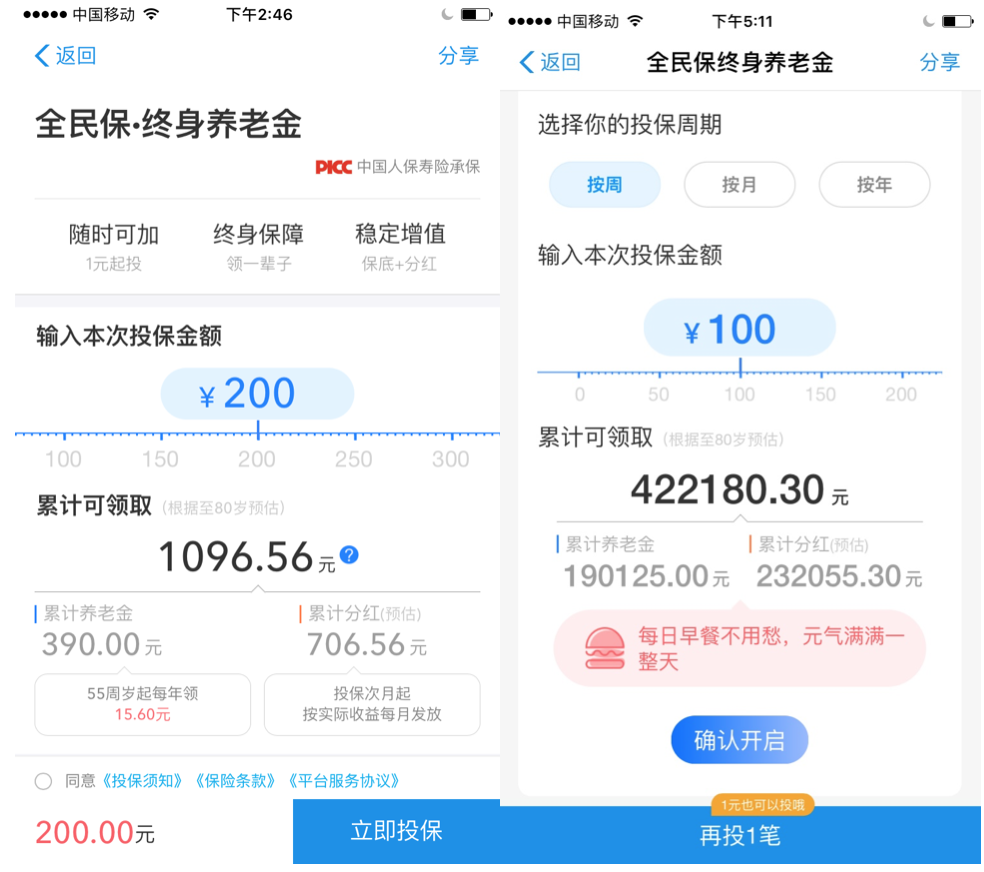Tap 再投1笔 to invest again
The width and height of the screenshot is (984, 872).
(x=740, y=836)
